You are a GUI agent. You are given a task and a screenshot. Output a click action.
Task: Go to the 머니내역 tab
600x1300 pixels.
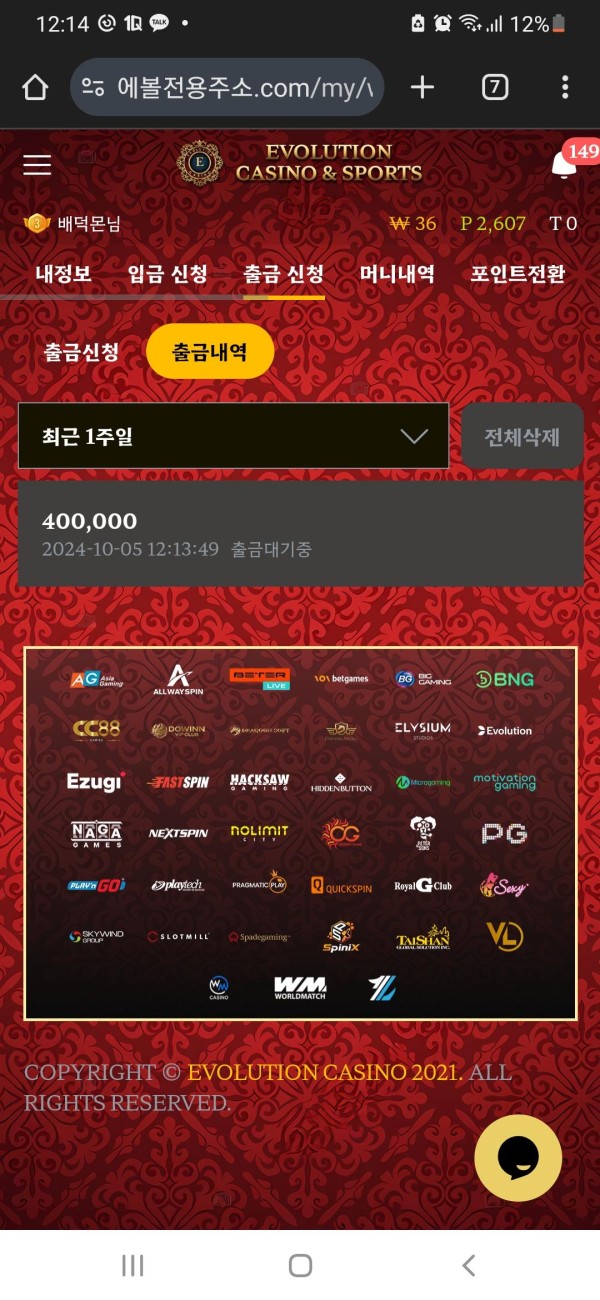tap(397, 274)
